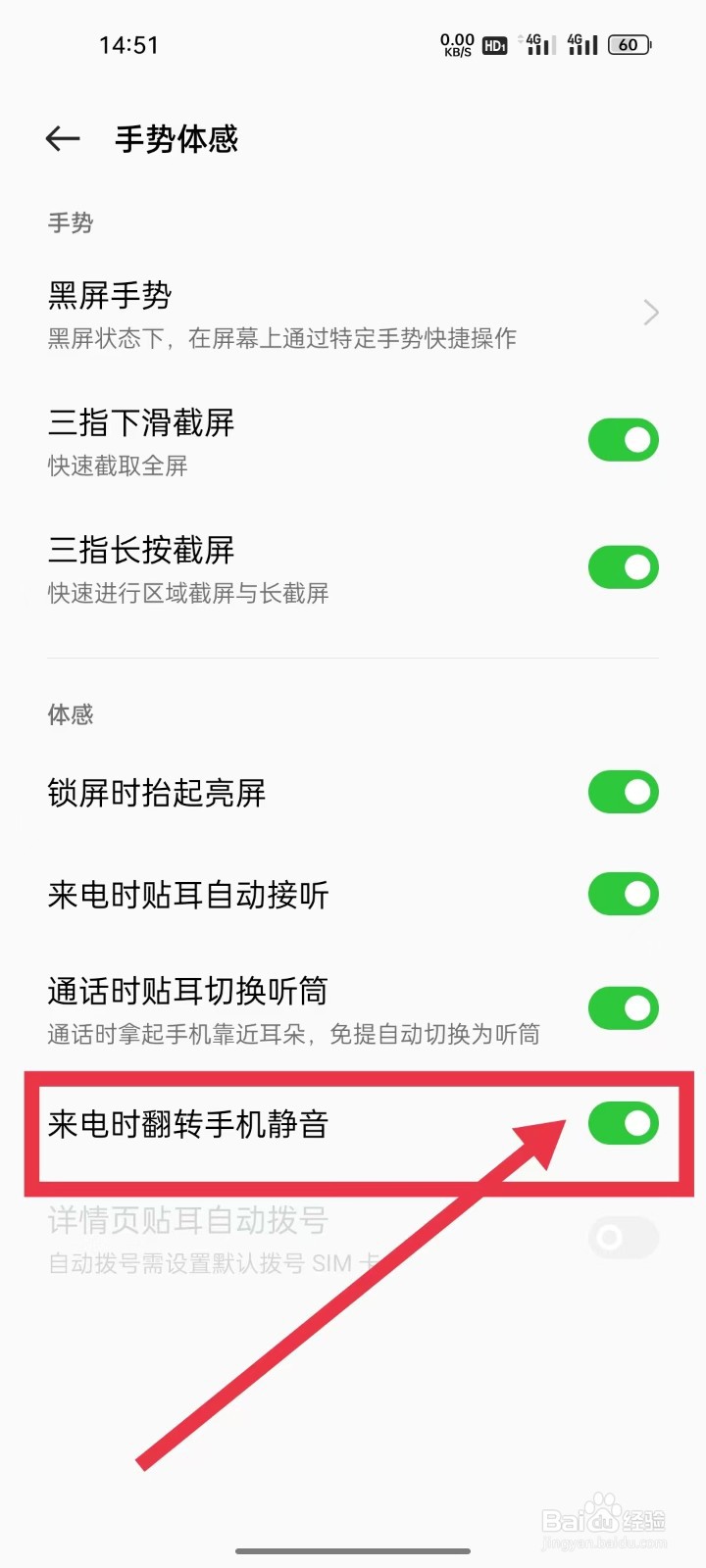Click the first 4G signal icon
The width and height of the screenshot is (706, 1568).
click(537, 44)
